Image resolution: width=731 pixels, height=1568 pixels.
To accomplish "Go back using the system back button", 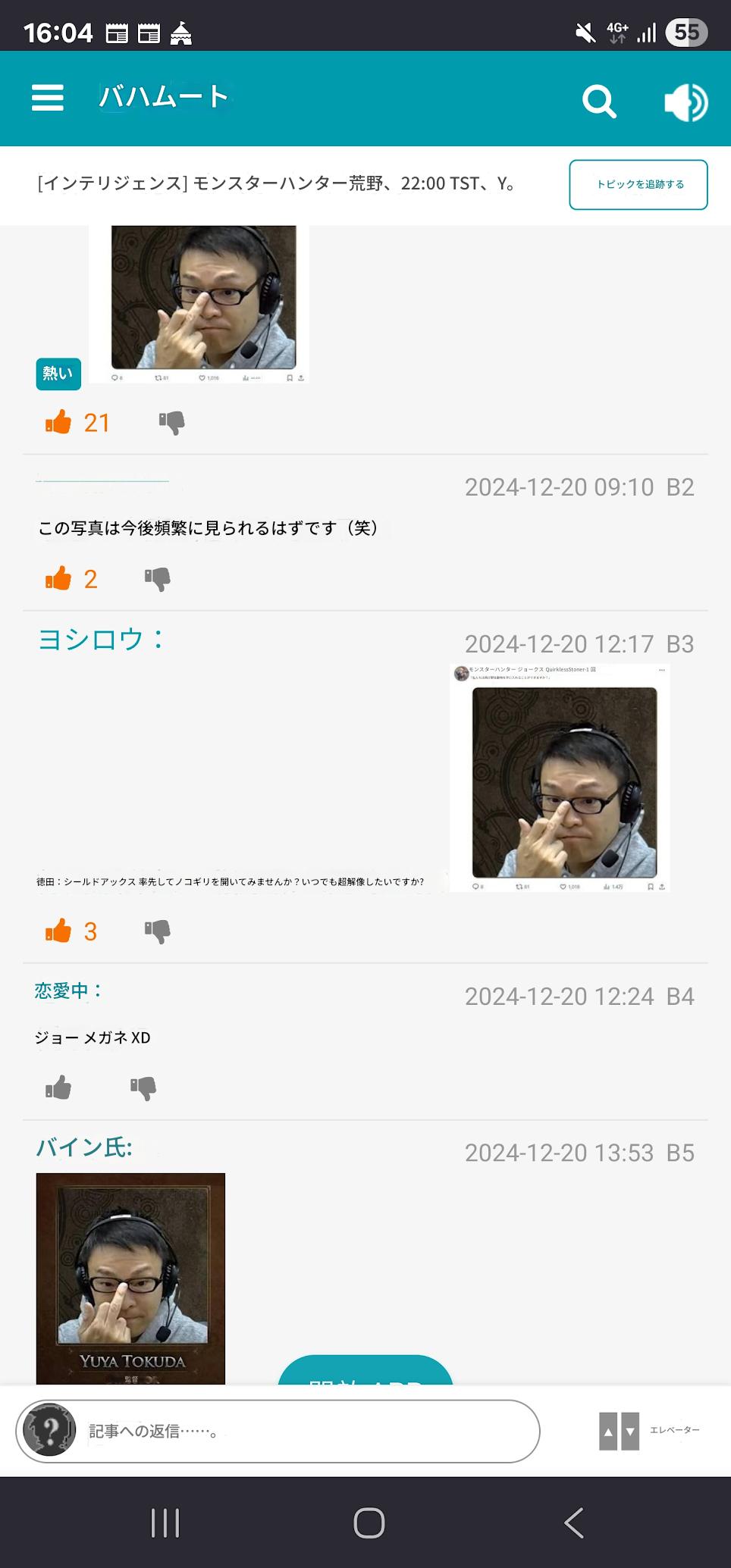I will coord(574,1523).
